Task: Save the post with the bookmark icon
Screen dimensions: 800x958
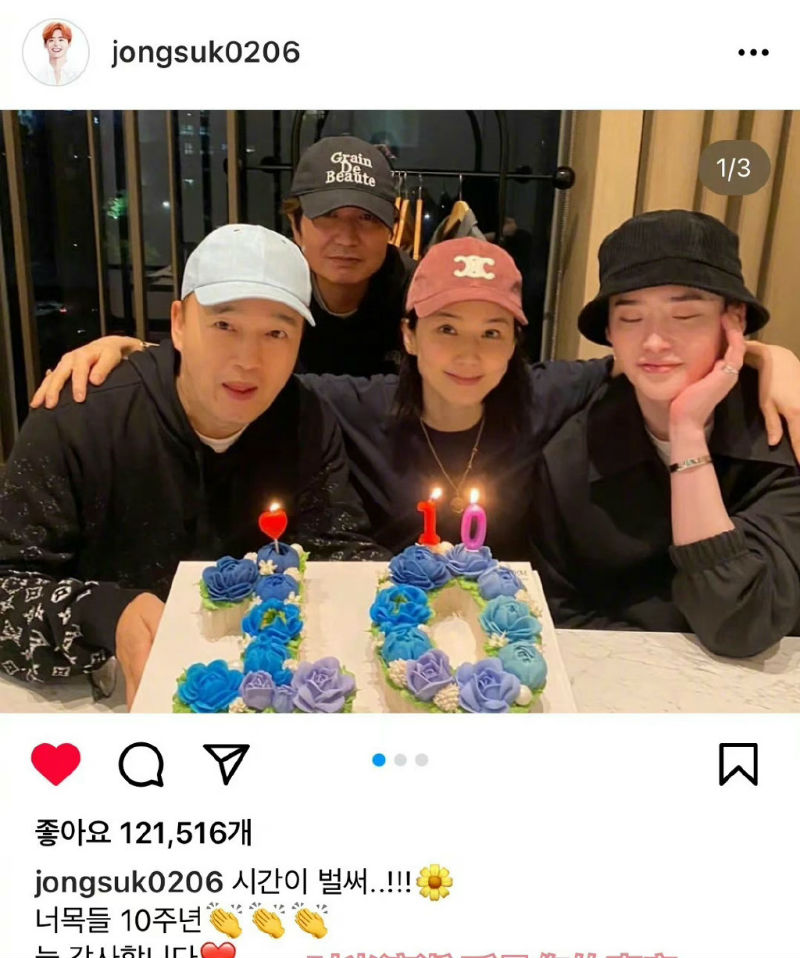Action: click(738, 765)
